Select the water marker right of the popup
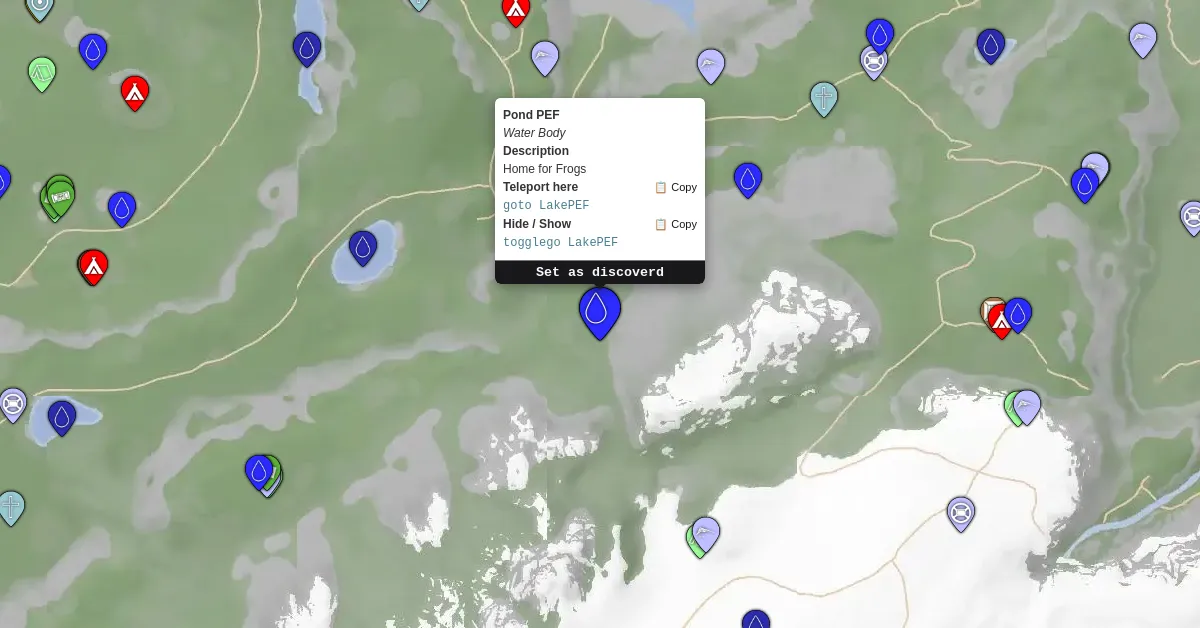1200x628 pixels. pyautogui.click(x=748, y=179)
